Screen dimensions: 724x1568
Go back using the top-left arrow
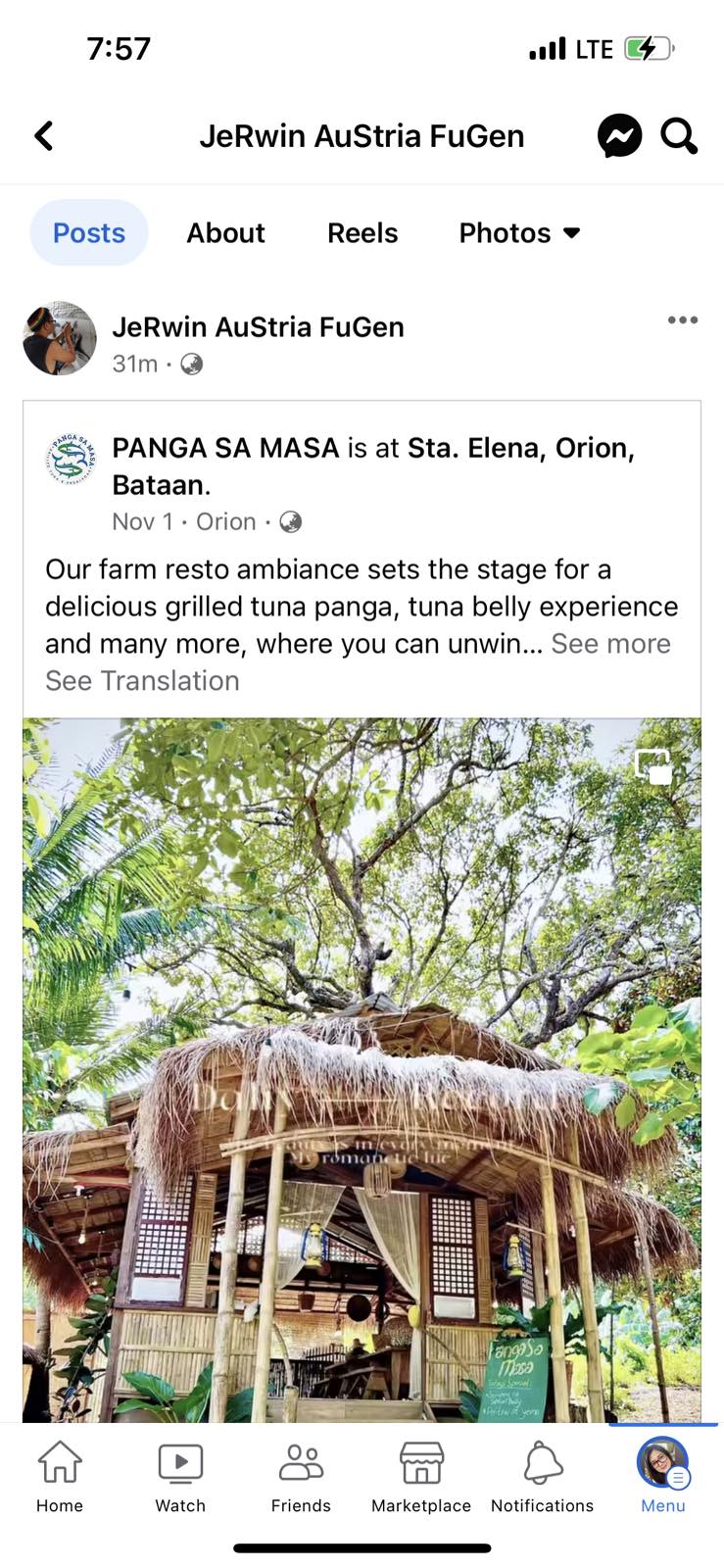pyautogui.click(x=44, y=136)
